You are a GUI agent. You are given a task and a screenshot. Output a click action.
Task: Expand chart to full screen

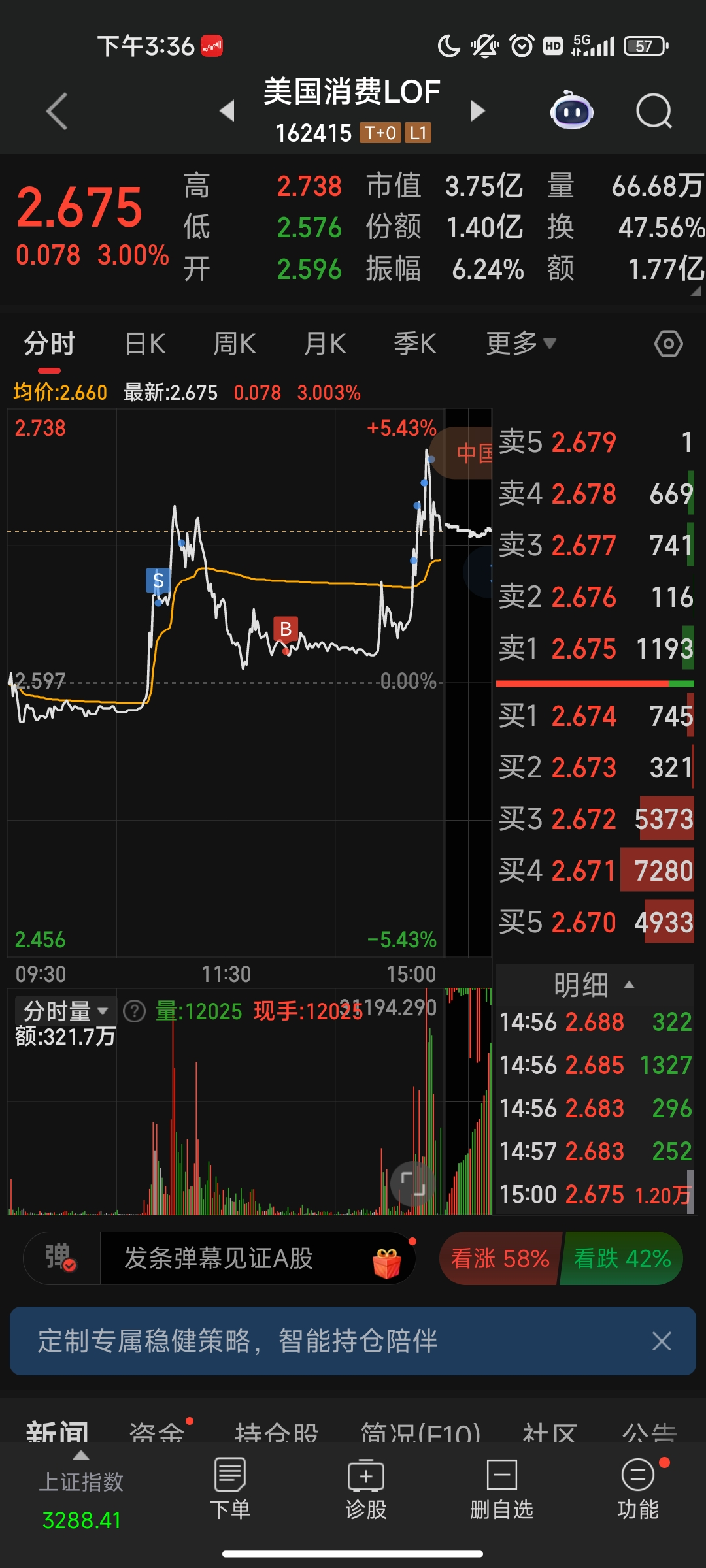(x=412, y=1184)
